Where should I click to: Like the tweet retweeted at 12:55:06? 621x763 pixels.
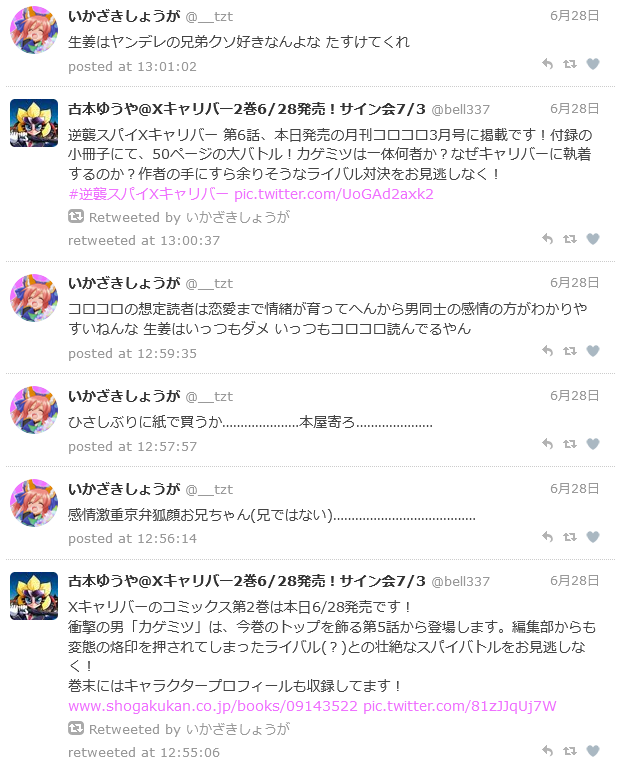593,750
